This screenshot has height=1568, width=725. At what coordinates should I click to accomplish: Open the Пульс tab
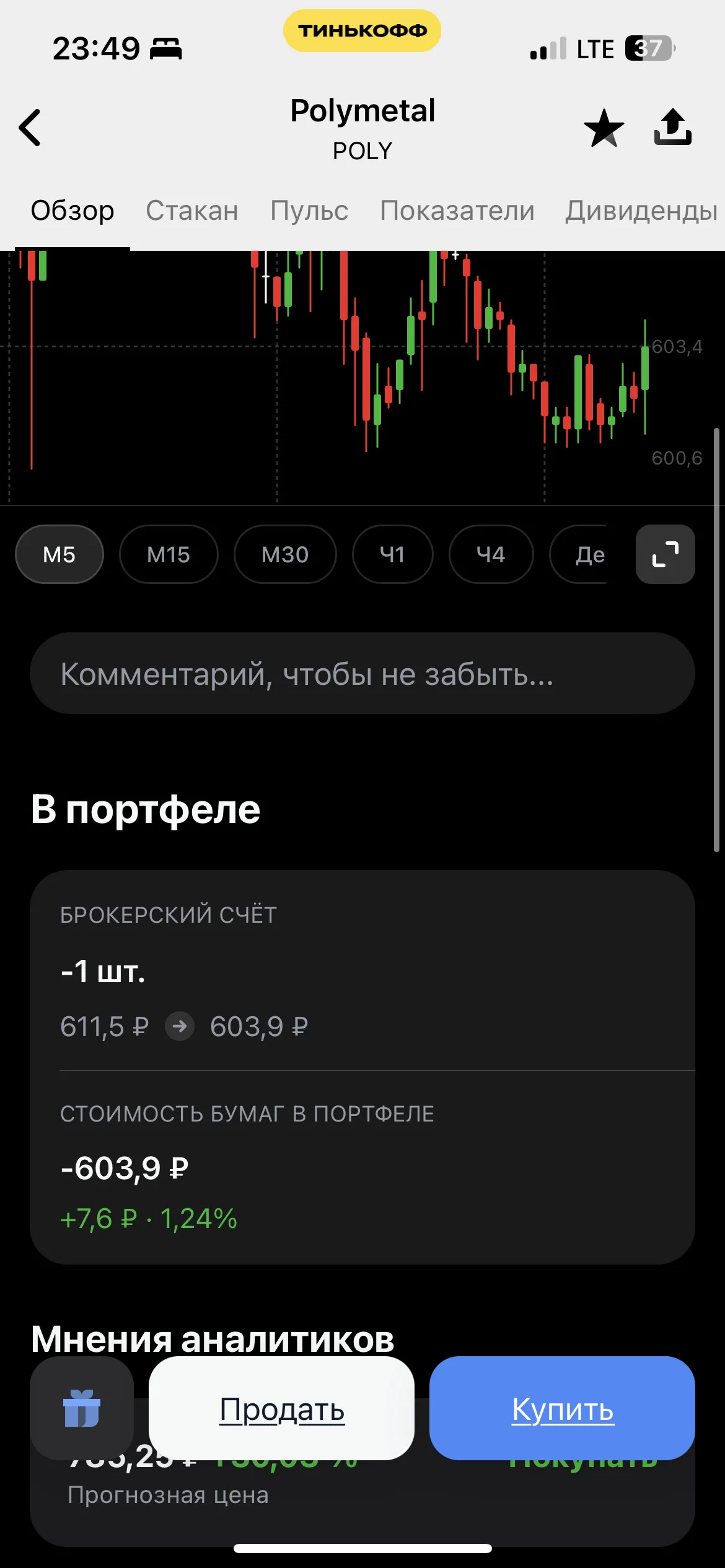[x=309, y=211]
